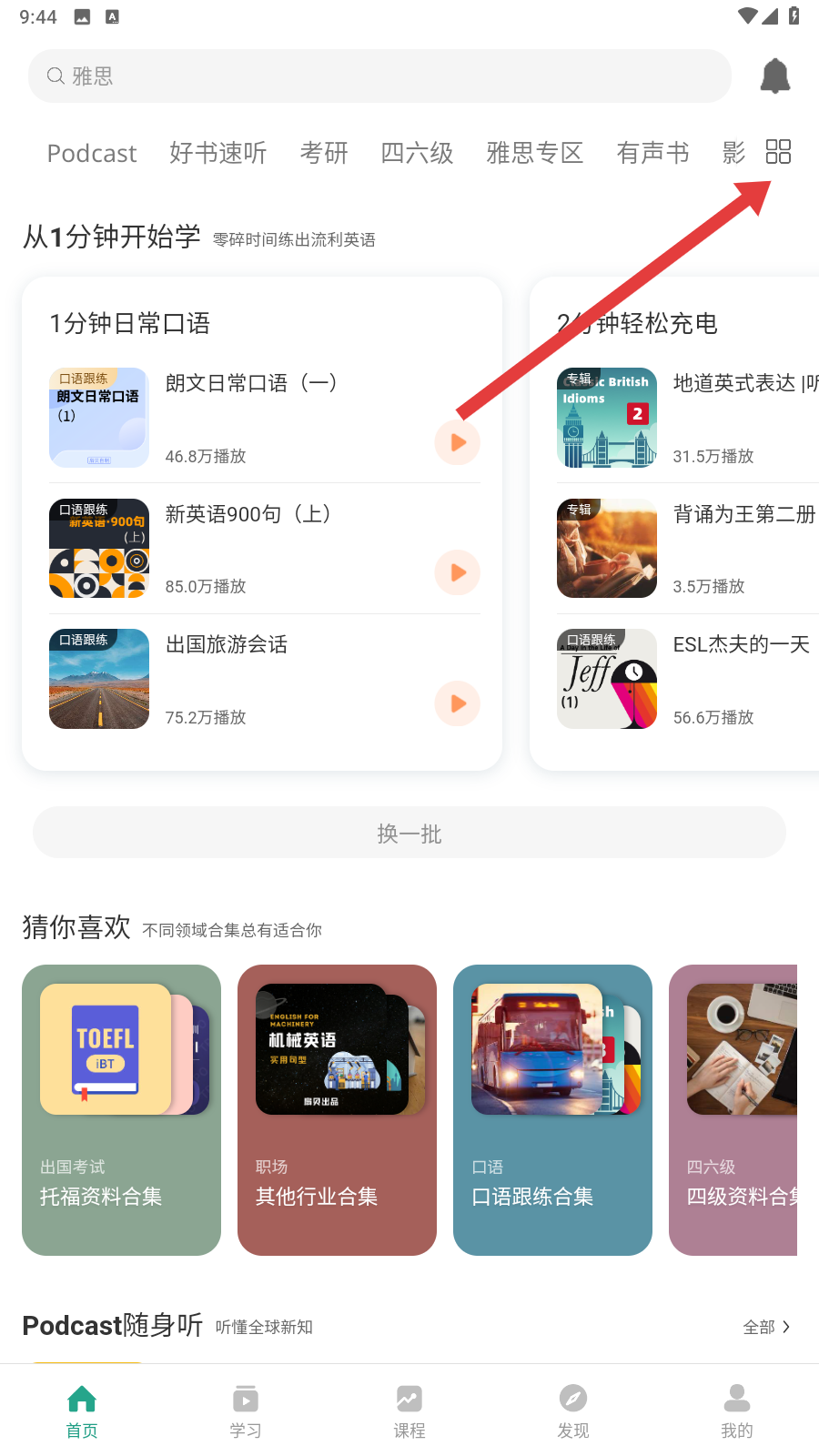Go to the 学习 bottom tab

pyautogui.click(x=246, y=1410)
